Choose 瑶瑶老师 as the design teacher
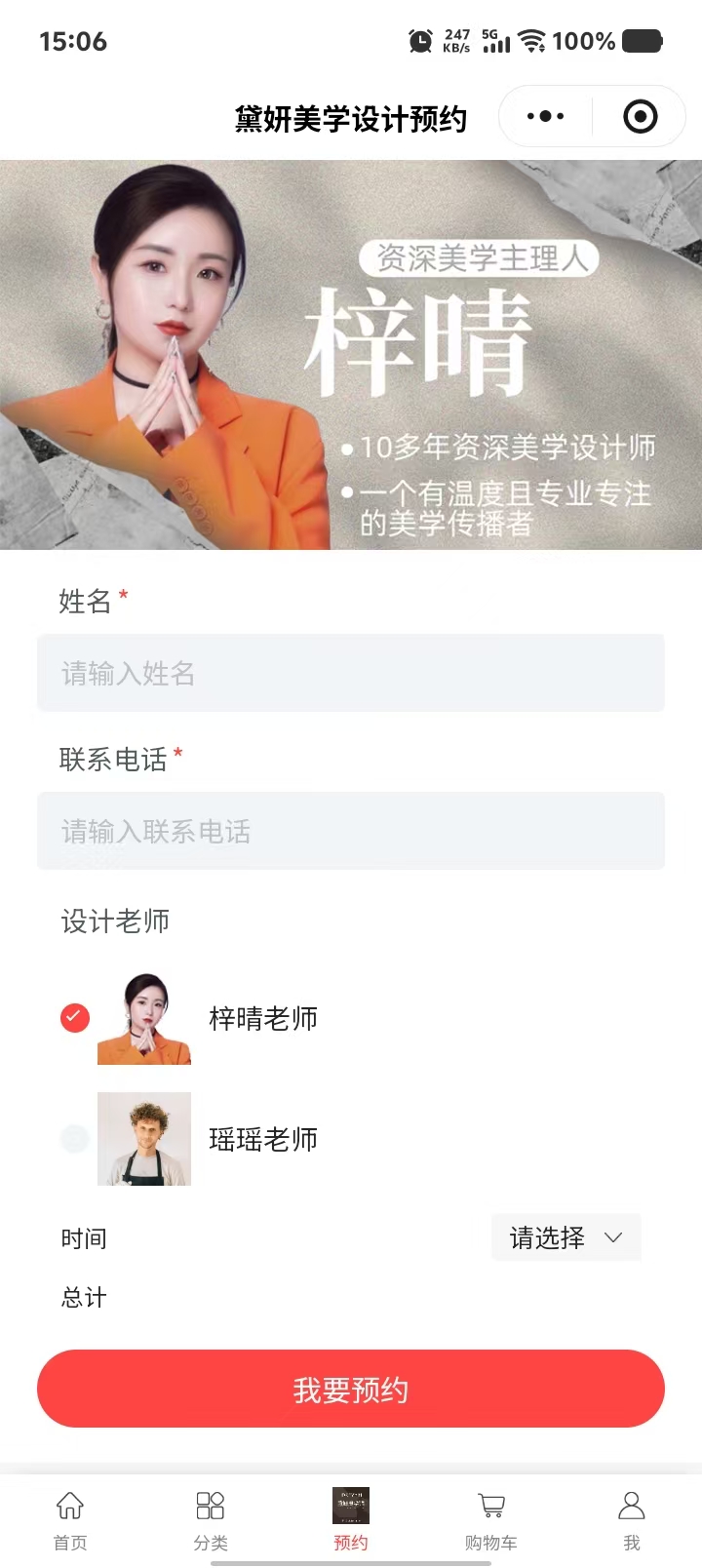Viewport: 702px width, 1568px height. point(75,1138)
